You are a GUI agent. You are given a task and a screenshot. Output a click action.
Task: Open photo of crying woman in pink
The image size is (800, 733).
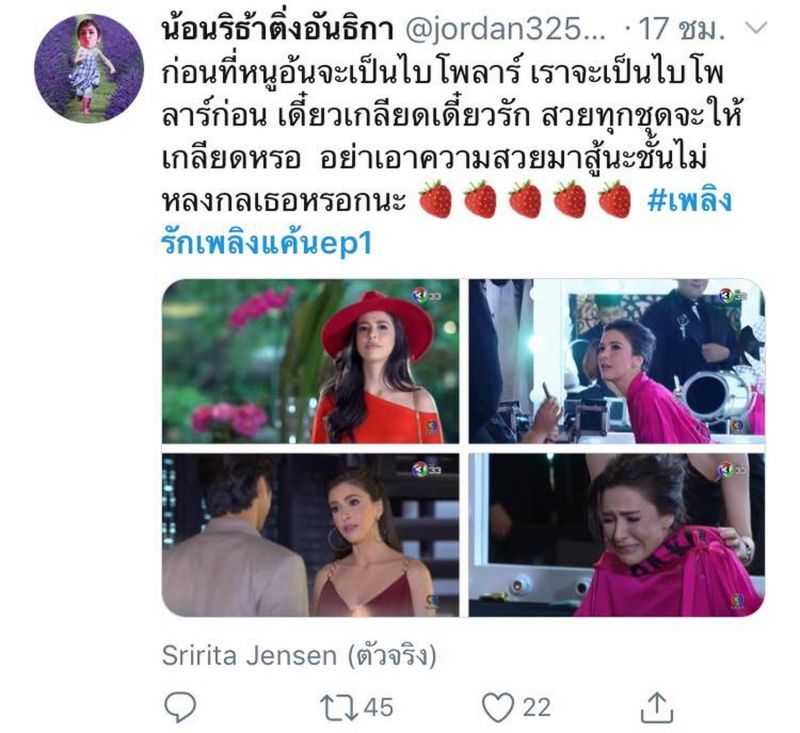(615, 534)
